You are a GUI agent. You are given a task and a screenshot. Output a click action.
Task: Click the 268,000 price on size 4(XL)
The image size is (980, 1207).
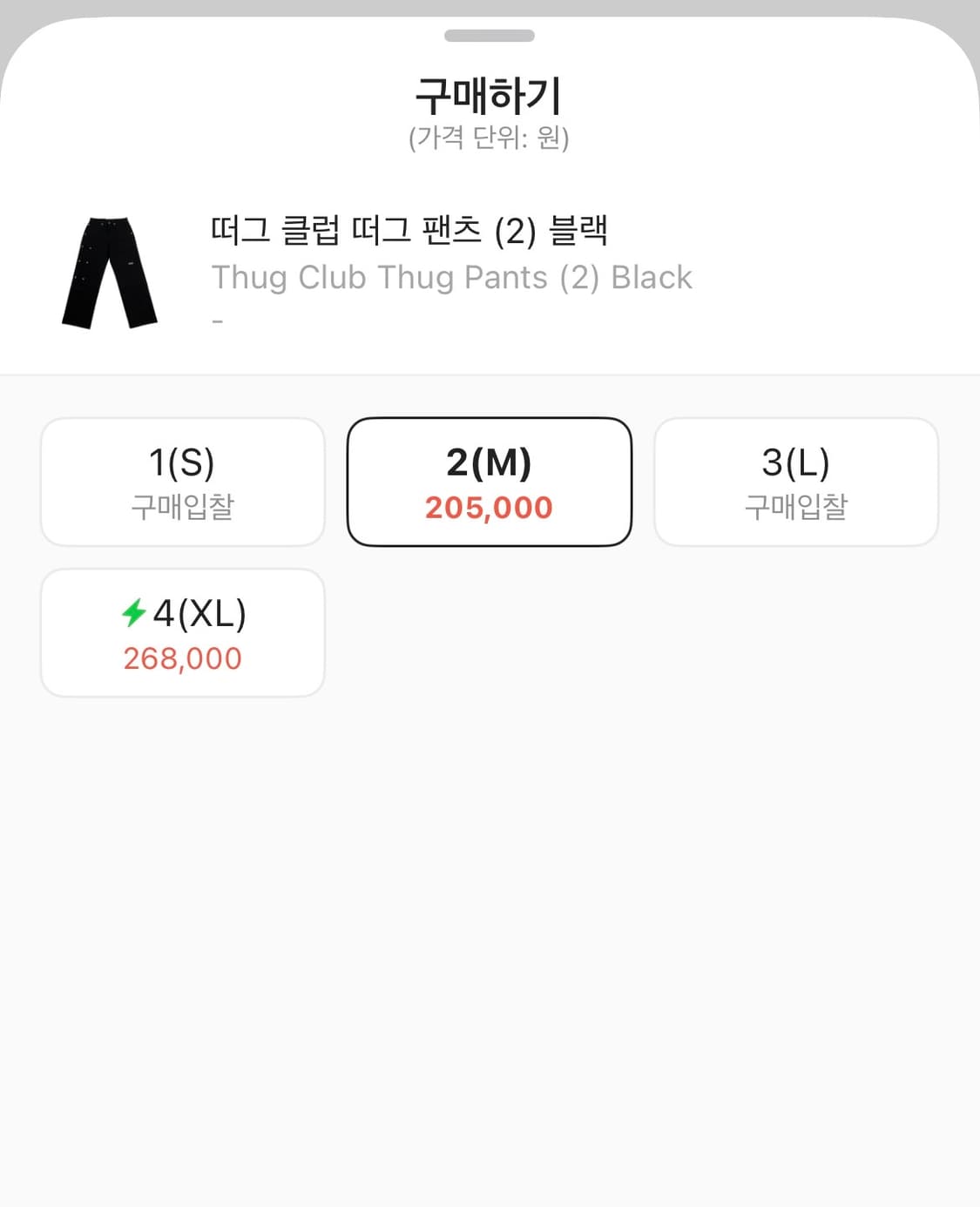click(x=182, y=658)
